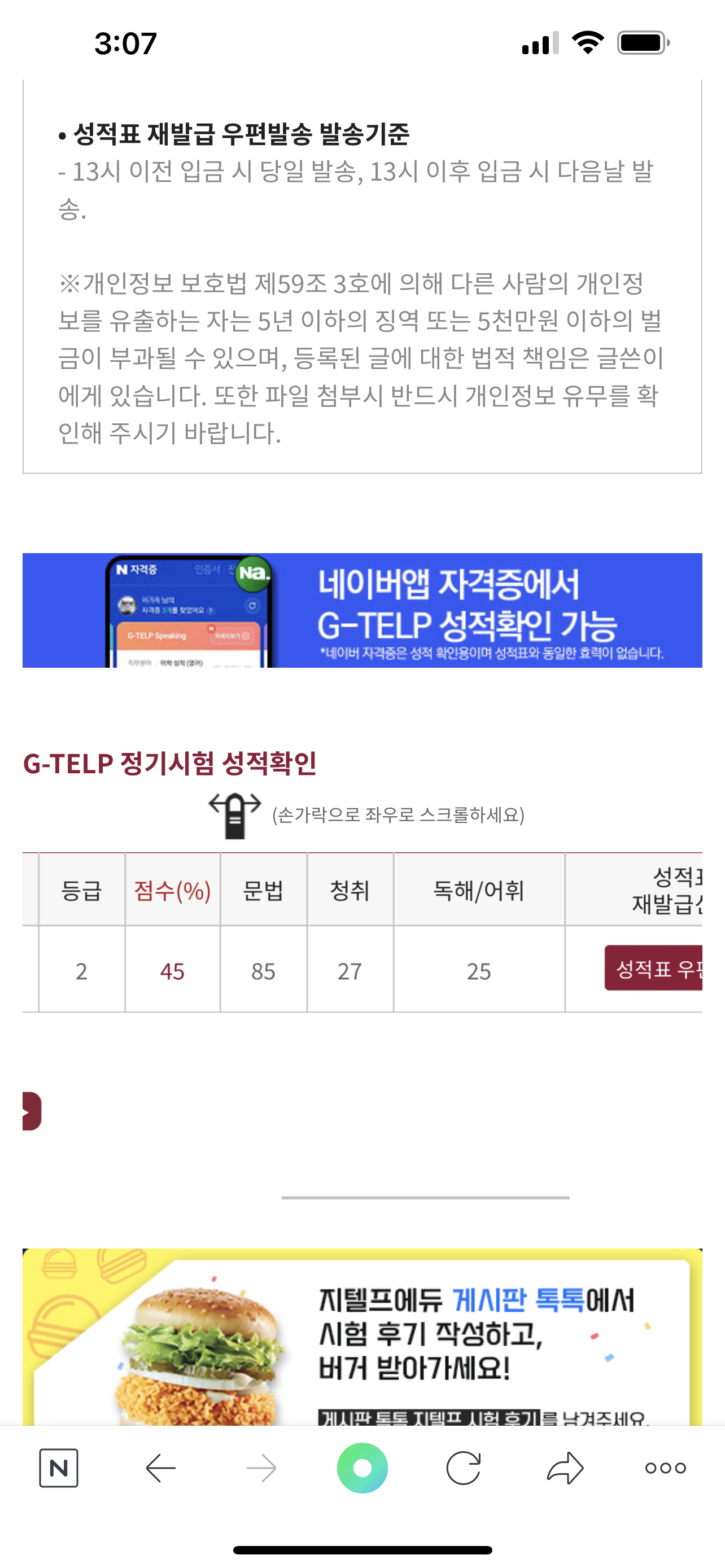Open the Naver home N icon
This screenshot has height=1568, width=725.
58,1468
